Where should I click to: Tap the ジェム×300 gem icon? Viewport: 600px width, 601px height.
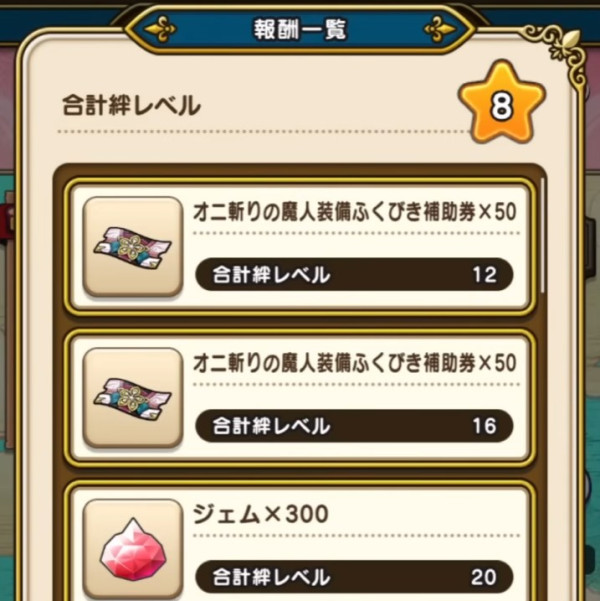(x=133, y=549)
